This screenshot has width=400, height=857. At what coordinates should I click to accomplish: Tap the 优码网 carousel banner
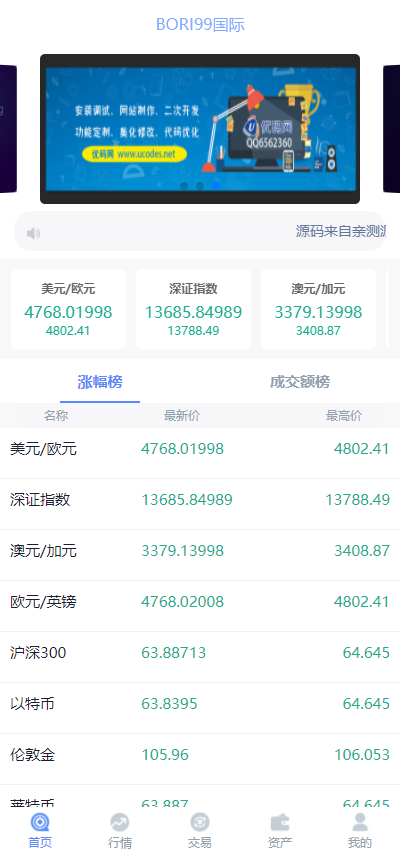[200, 129]
